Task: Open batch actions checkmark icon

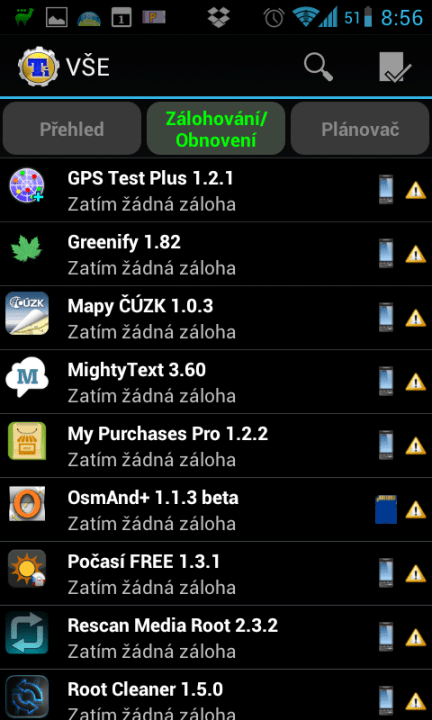Action: coord(395,68)
